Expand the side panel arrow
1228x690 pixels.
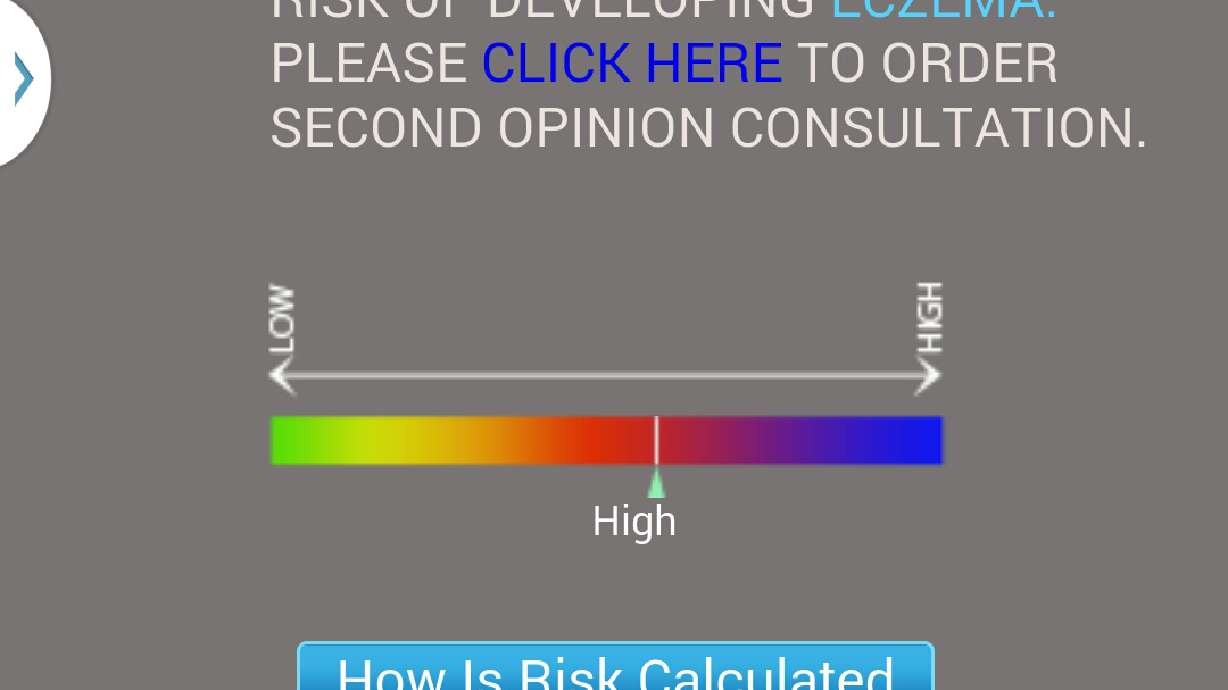22,79
